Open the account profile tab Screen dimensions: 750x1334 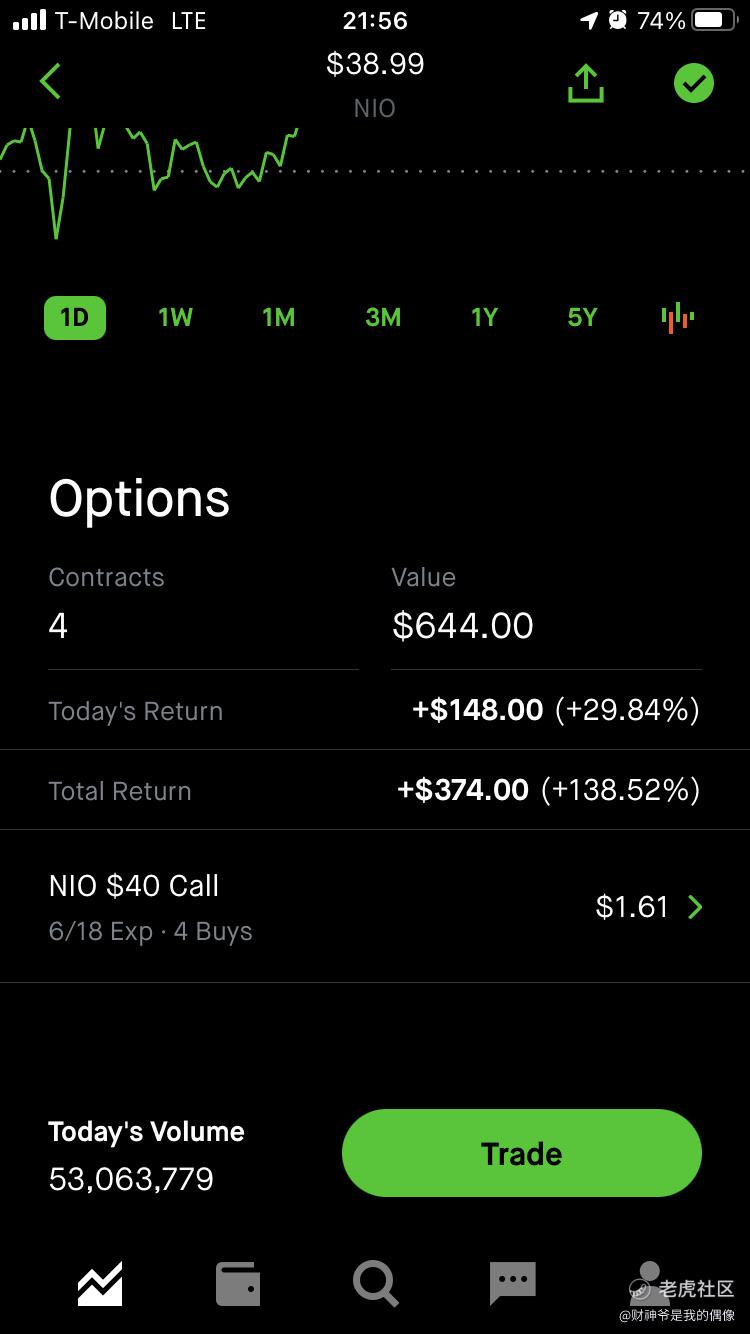click(649, 1284)
